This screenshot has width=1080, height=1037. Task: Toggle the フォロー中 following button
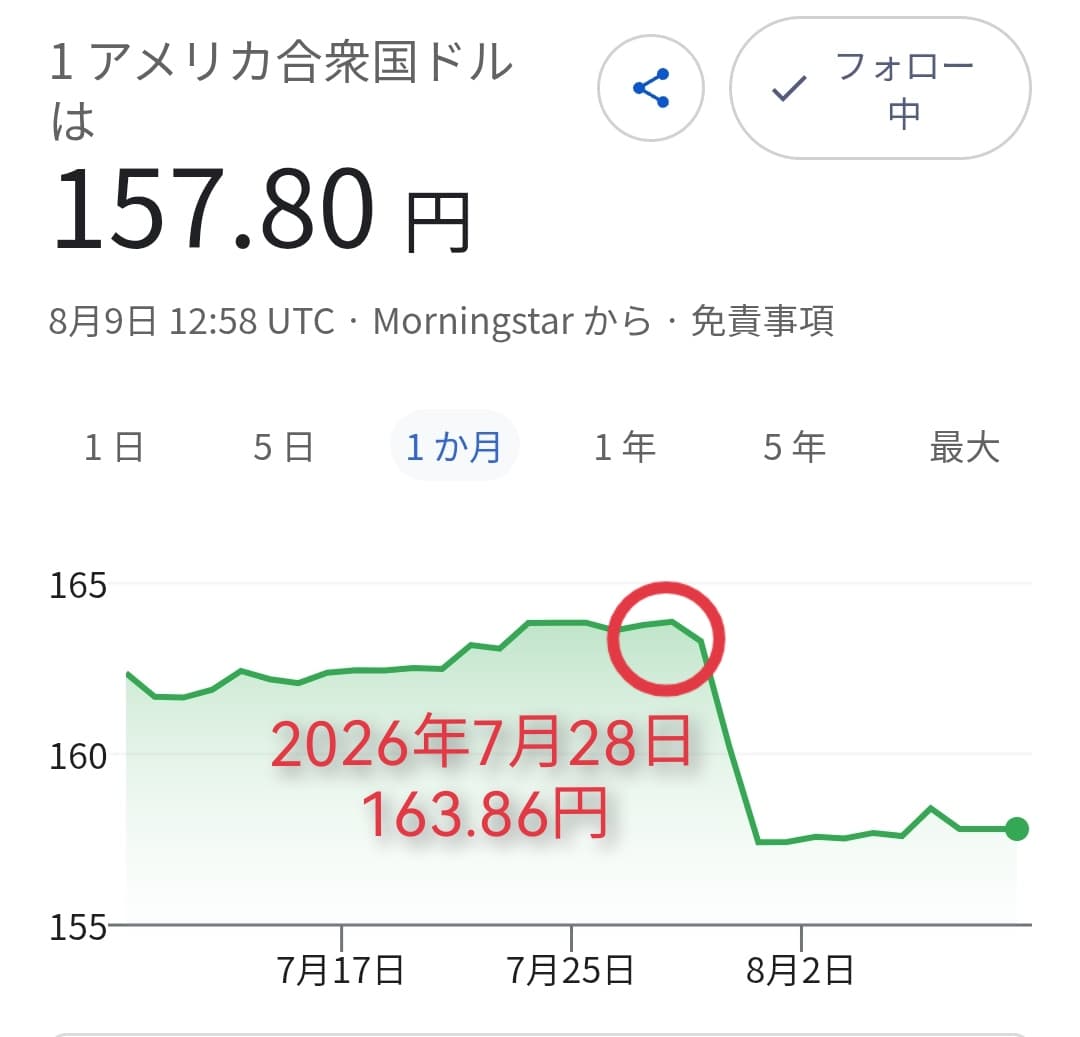click(880, 88)
